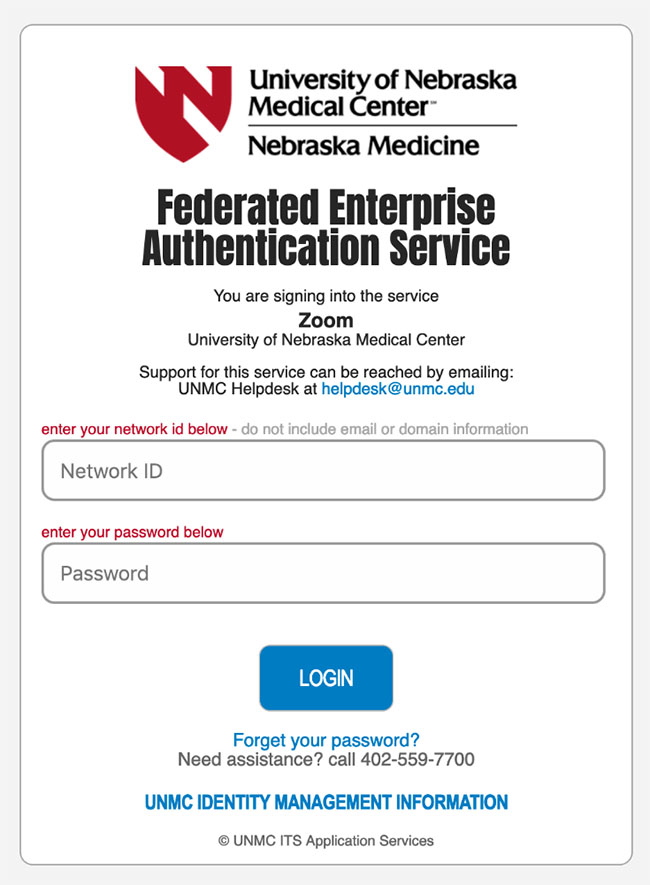
Task: Open the Forget your password link
Action: tap(326, 740)
